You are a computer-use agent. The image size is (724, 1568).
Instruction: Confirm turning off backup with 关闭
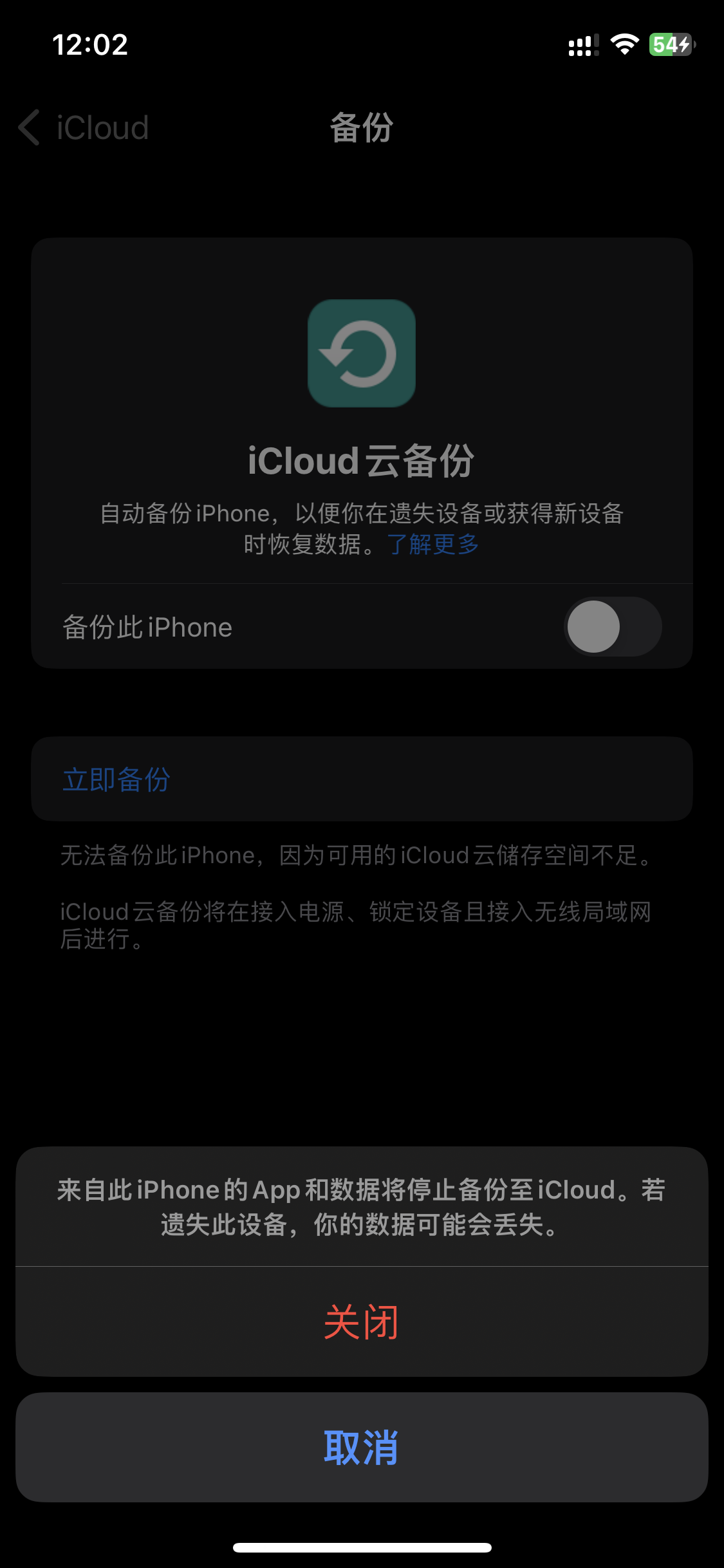(x=362, y=1322)
